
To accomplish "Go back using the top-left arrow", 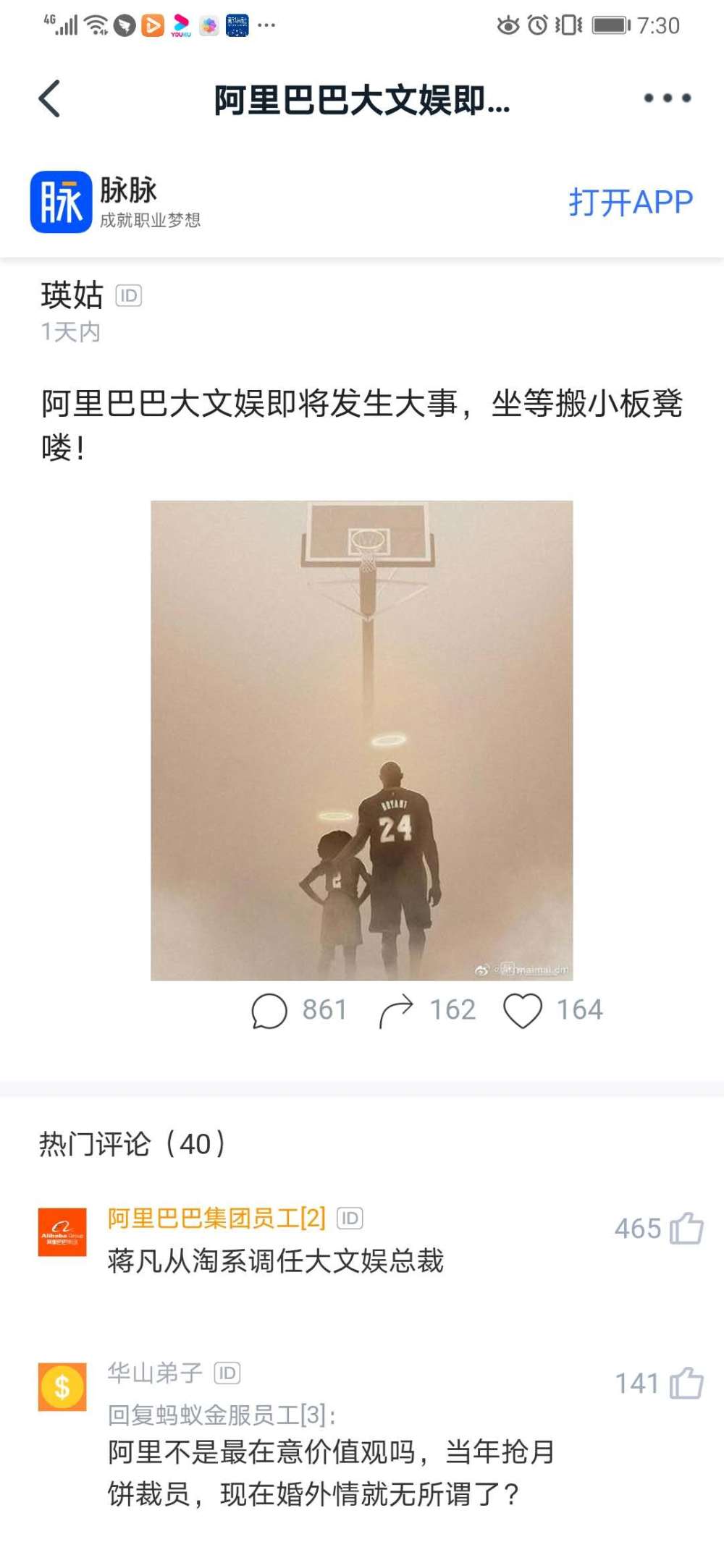I will [x=49, y=98].
